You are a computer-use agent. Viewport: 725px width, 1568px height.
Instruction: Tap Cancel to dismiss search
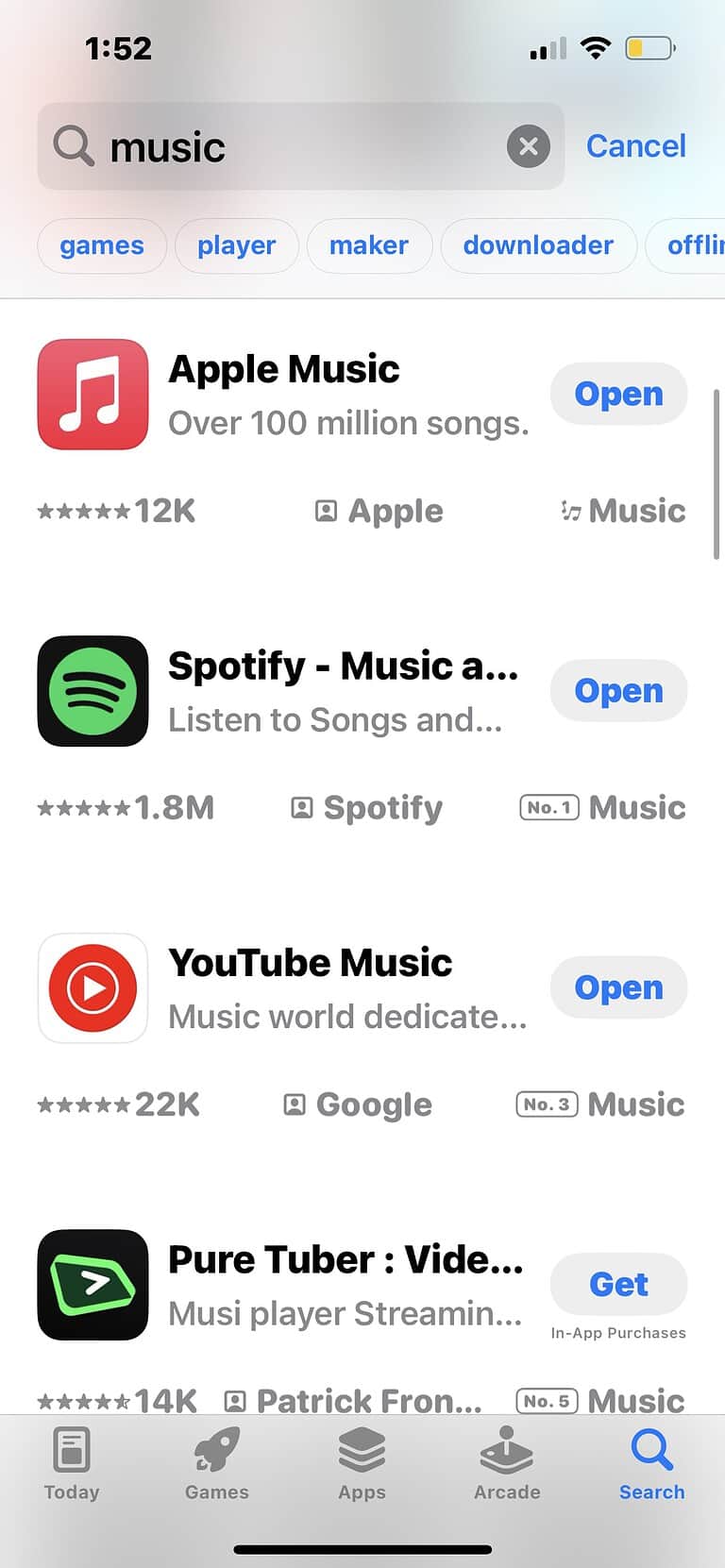(636, 146)
